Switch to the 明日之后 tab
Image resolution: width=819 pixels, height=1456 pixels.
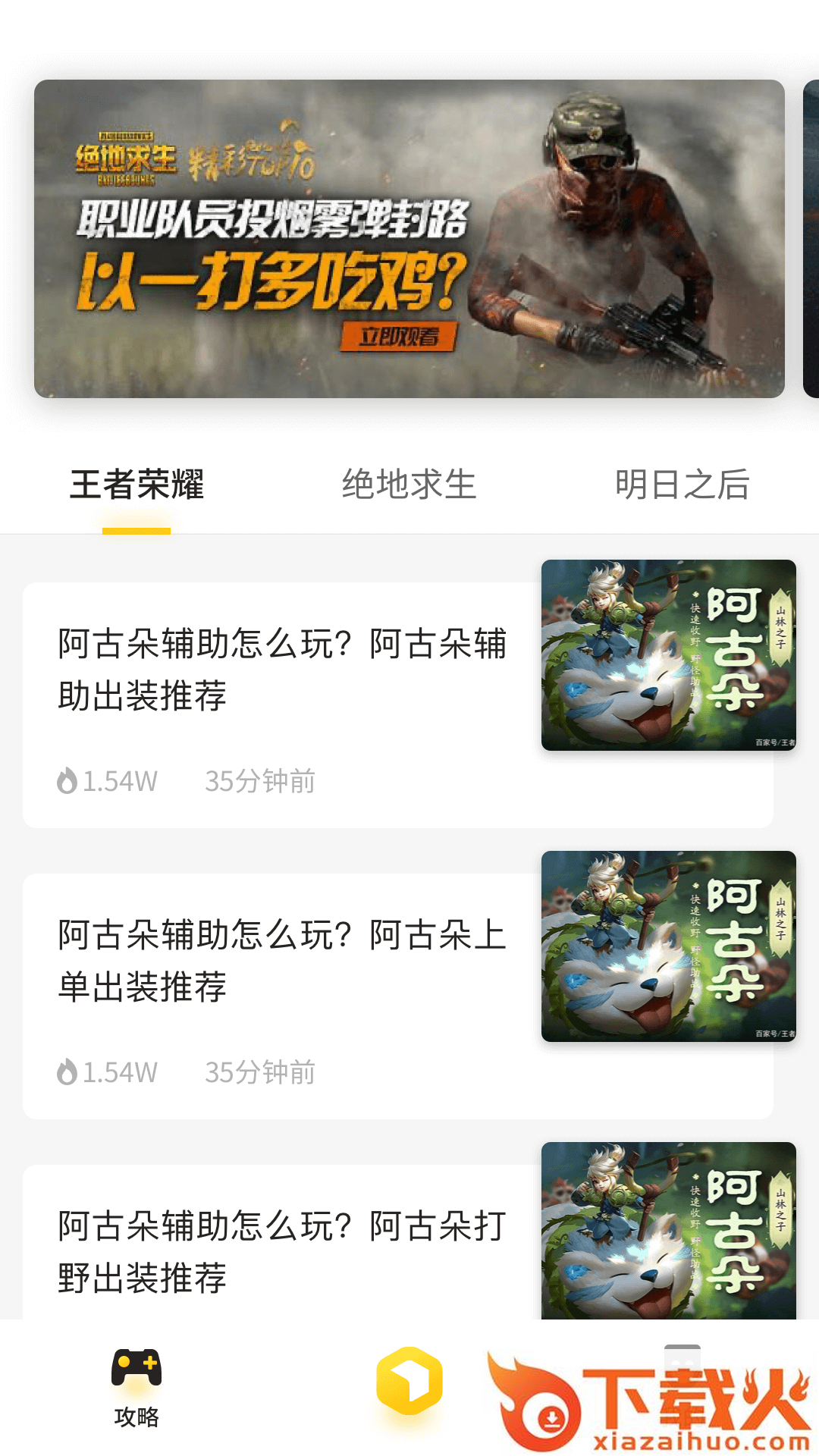682,485
